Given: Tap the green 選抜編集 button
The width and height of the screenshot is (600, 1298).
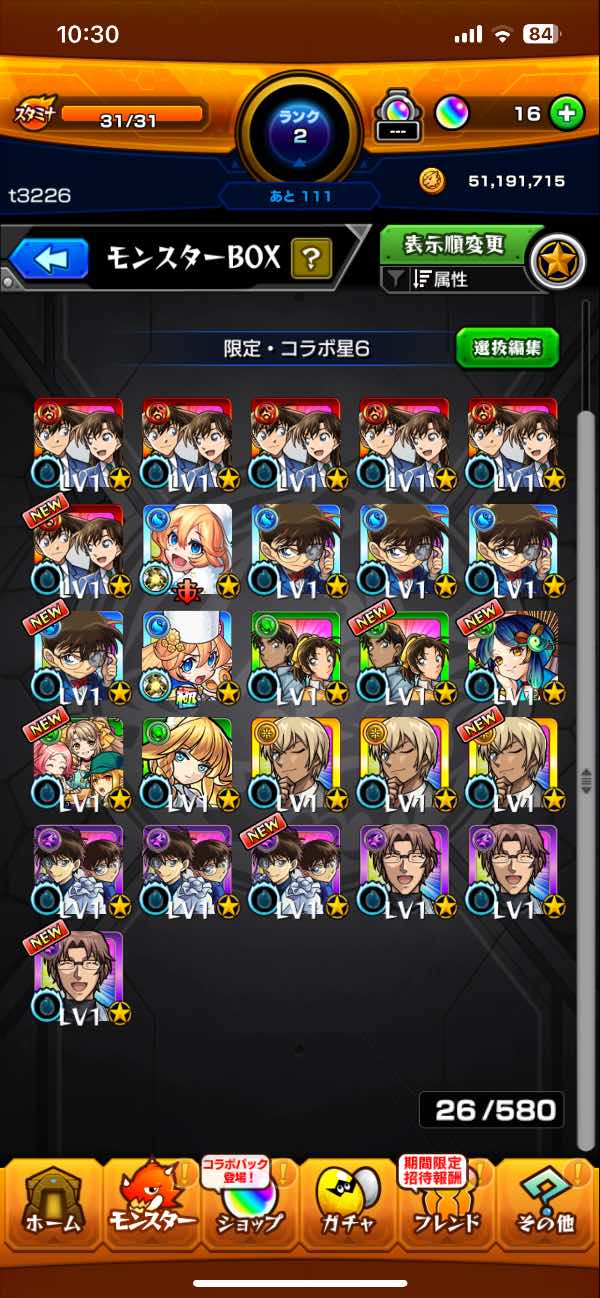Looking at the screenshot, I should [507, 348].
